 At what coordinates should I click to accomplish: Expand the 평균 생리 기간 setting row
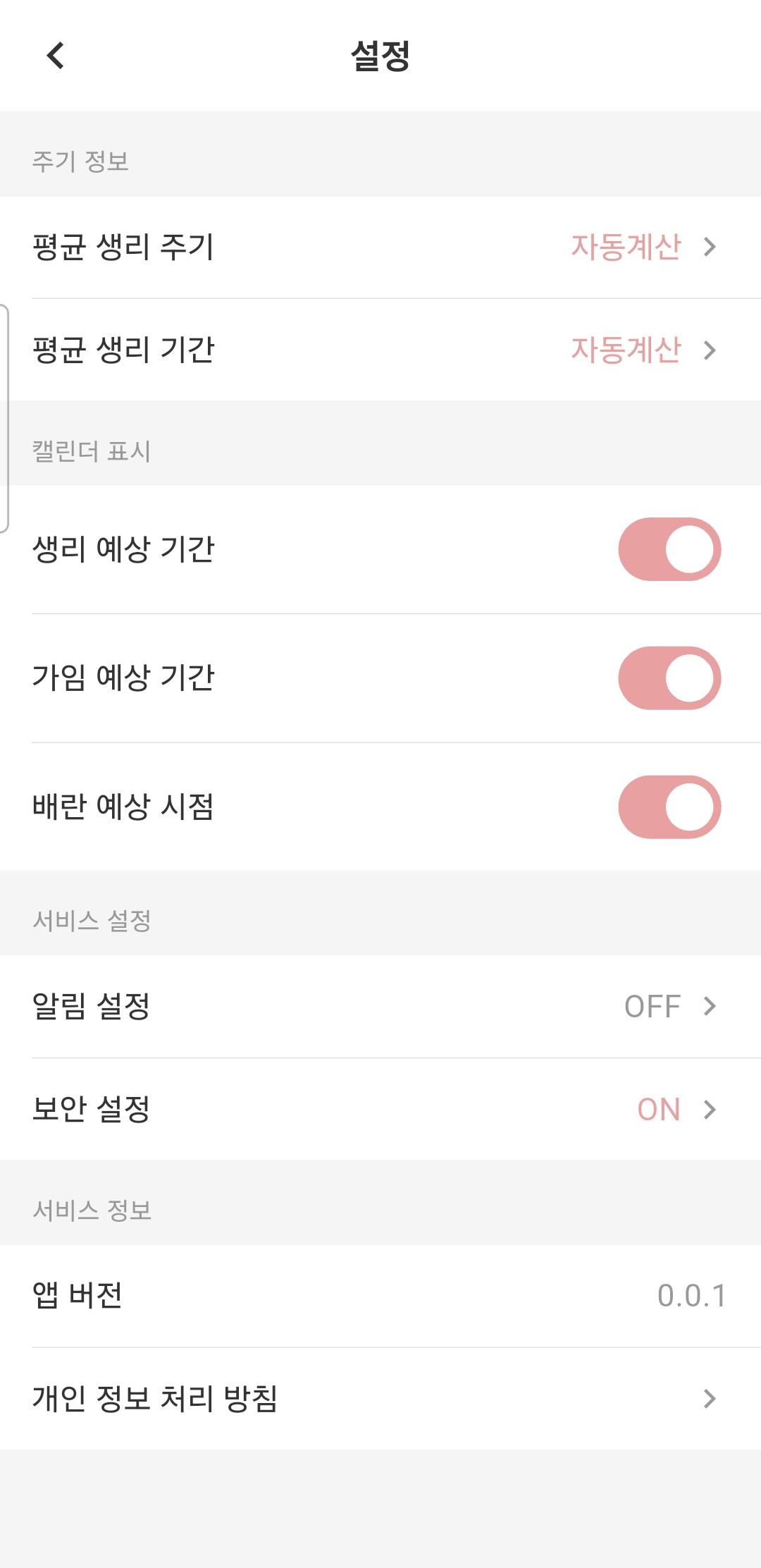pos(282,350)
